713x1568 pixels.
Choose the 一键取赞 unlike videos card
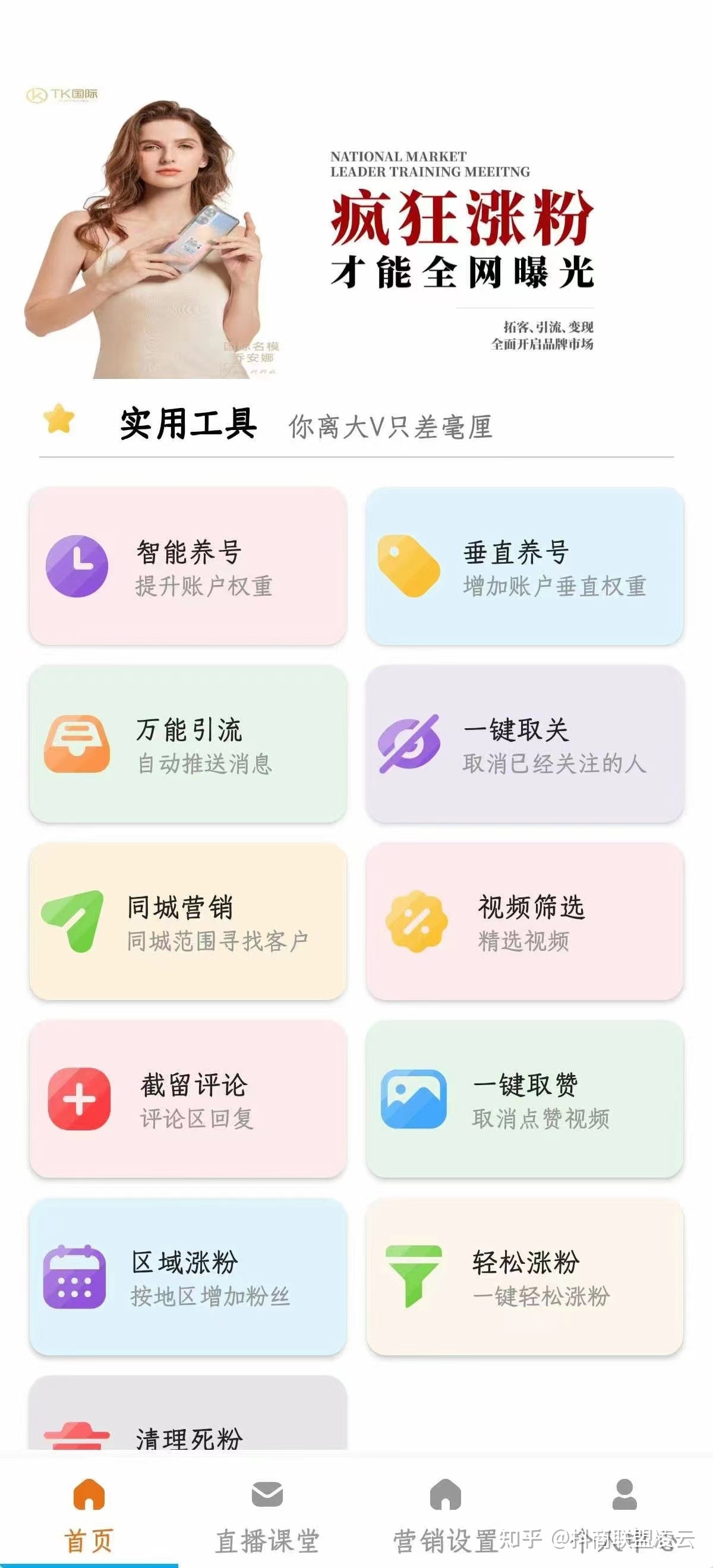[524, 1099]
